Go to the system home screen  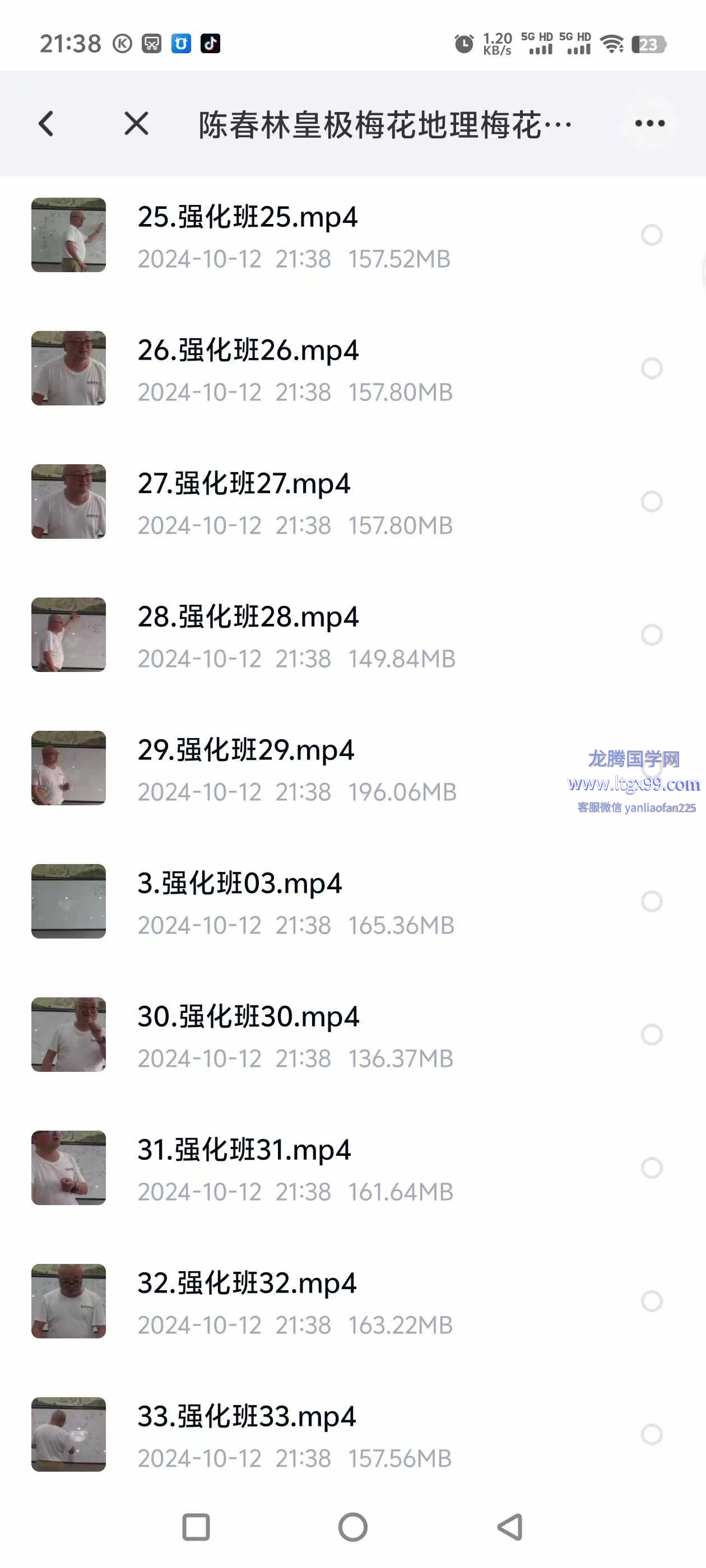pyautogui.click(x=352, y=1527)
